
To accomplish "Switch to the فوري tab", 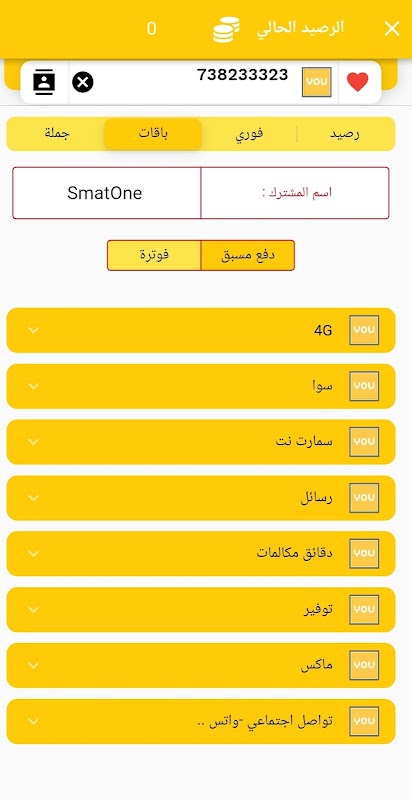I will [x=249, y=134].
